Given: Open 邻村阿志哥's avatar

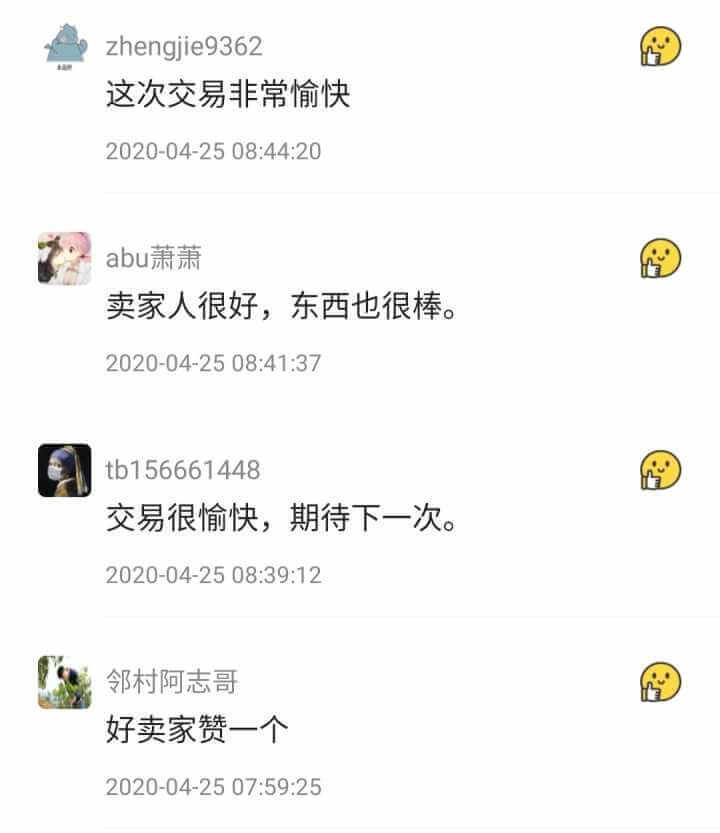Looking at the screenshot, I should 65,682.
